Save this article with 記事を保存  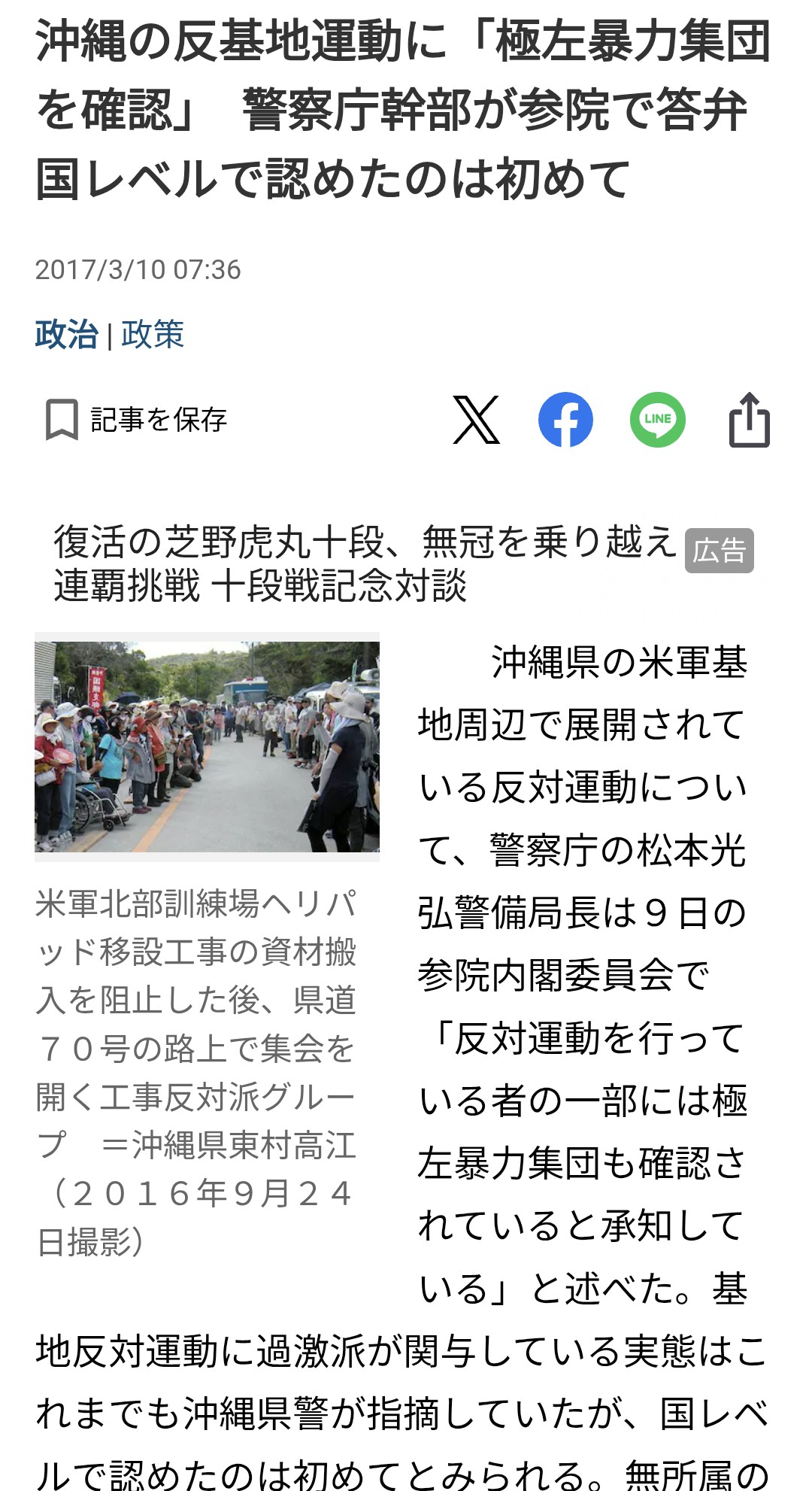coord(136,420)
